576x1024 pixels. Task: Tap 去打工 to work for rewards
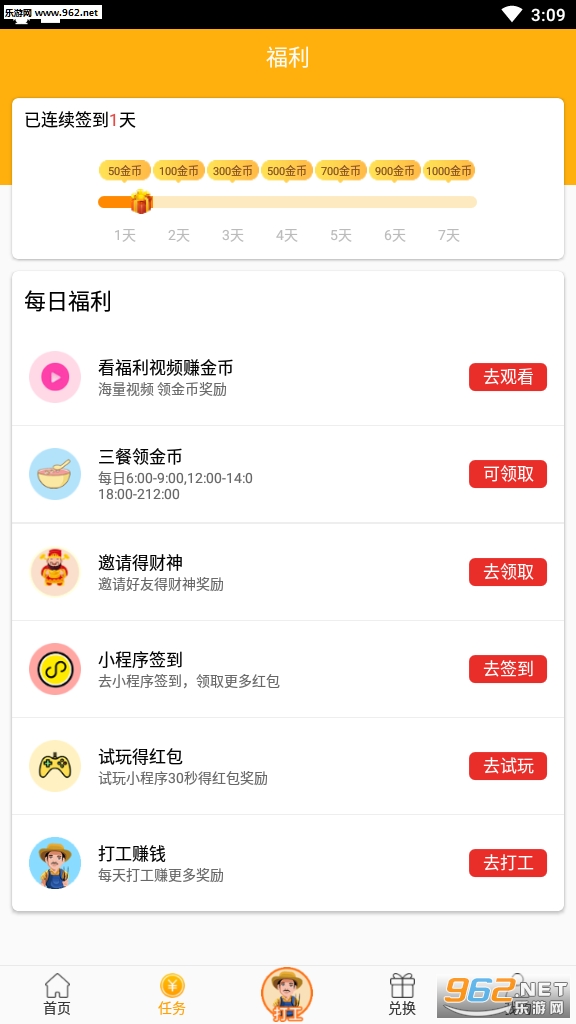click(x=507, y=863)
